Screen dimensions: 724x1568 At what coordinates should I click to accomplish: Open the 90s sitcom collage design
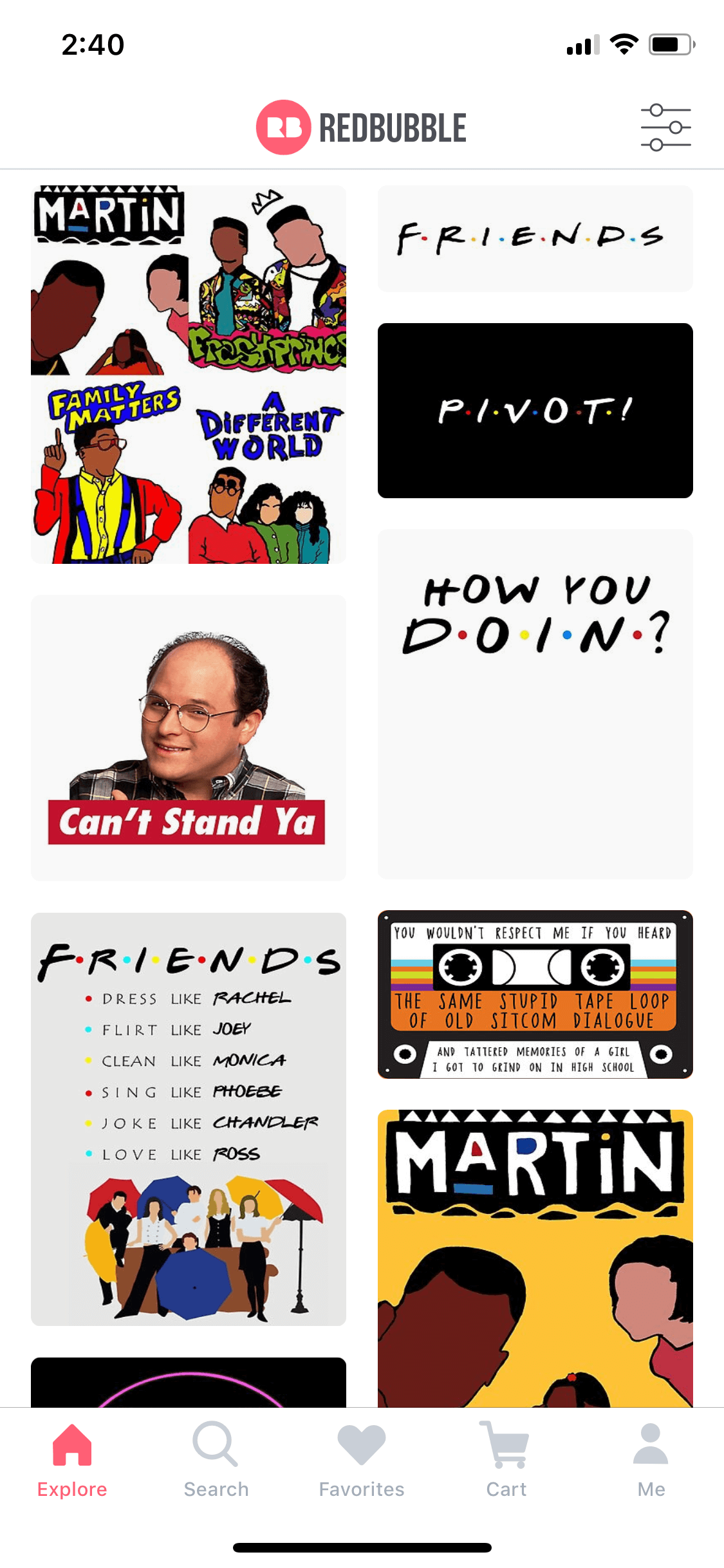189,375
